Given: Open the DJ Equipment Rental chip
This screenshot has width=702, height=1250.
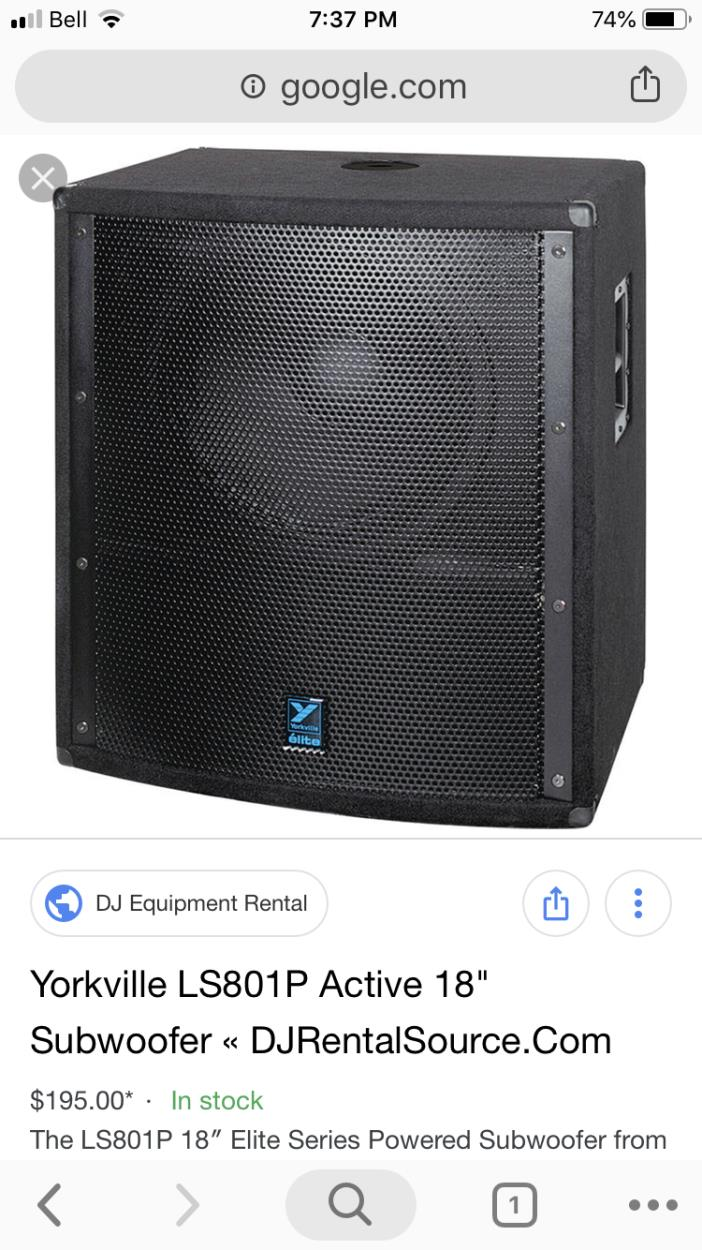Looking at the screenshot, I should 179,903.
